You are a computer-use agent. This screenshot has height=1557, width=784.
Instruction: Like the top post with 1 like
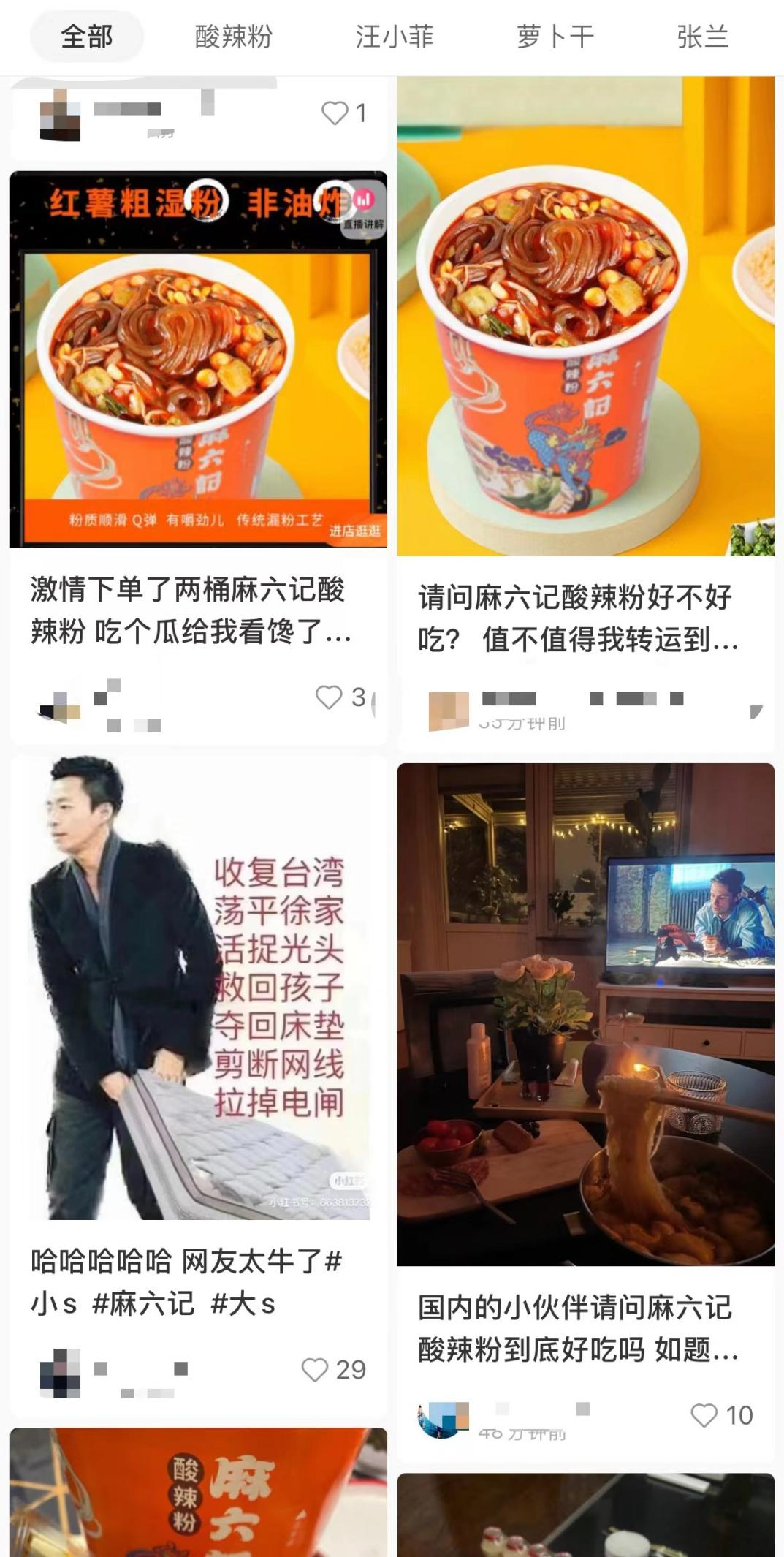pyautogui.click(x=335, y=113)
